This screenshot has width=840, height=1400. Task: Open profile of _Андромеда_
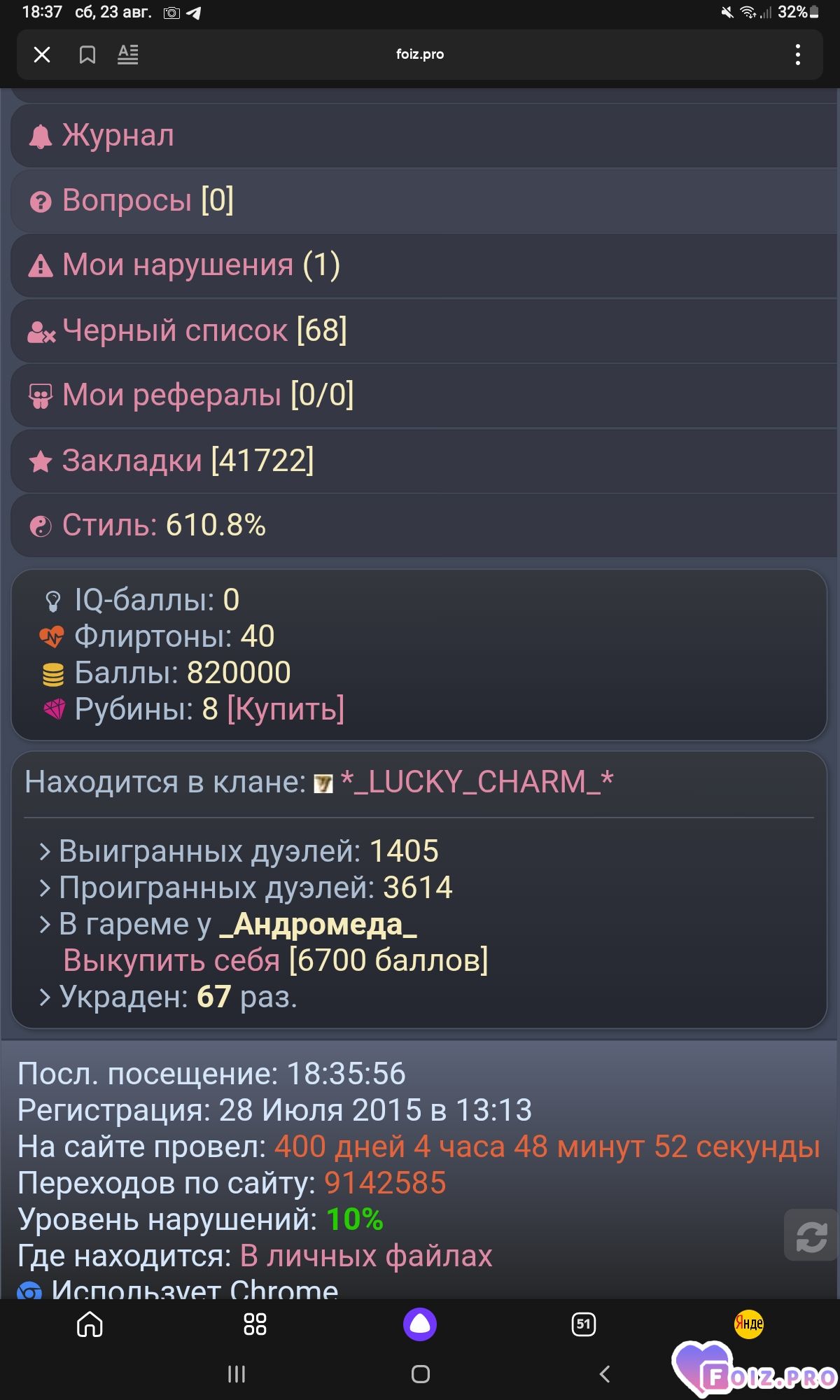click(318, 924)
